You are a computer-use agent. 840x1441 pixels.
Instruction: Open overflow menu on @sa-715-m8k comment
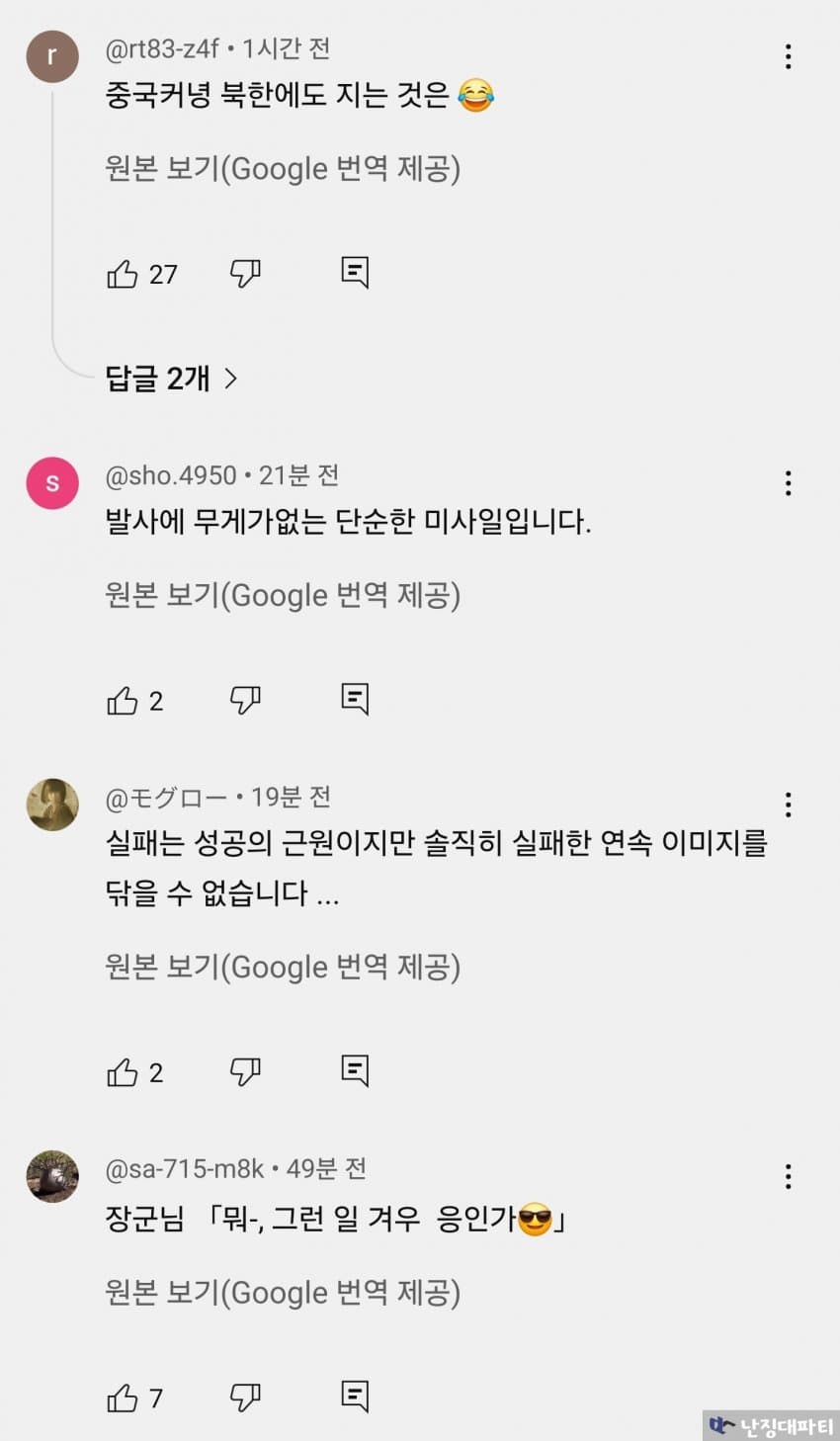(788, 1176)
